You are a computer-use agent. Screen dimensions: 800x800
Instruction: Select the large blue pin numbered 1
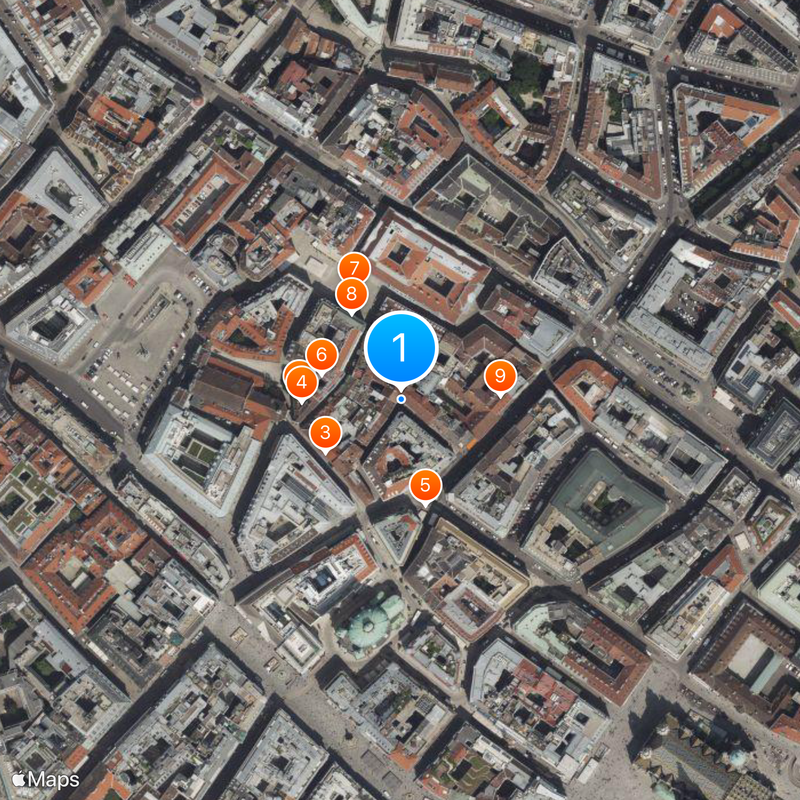pyautogui.click(x=401, y=348)
